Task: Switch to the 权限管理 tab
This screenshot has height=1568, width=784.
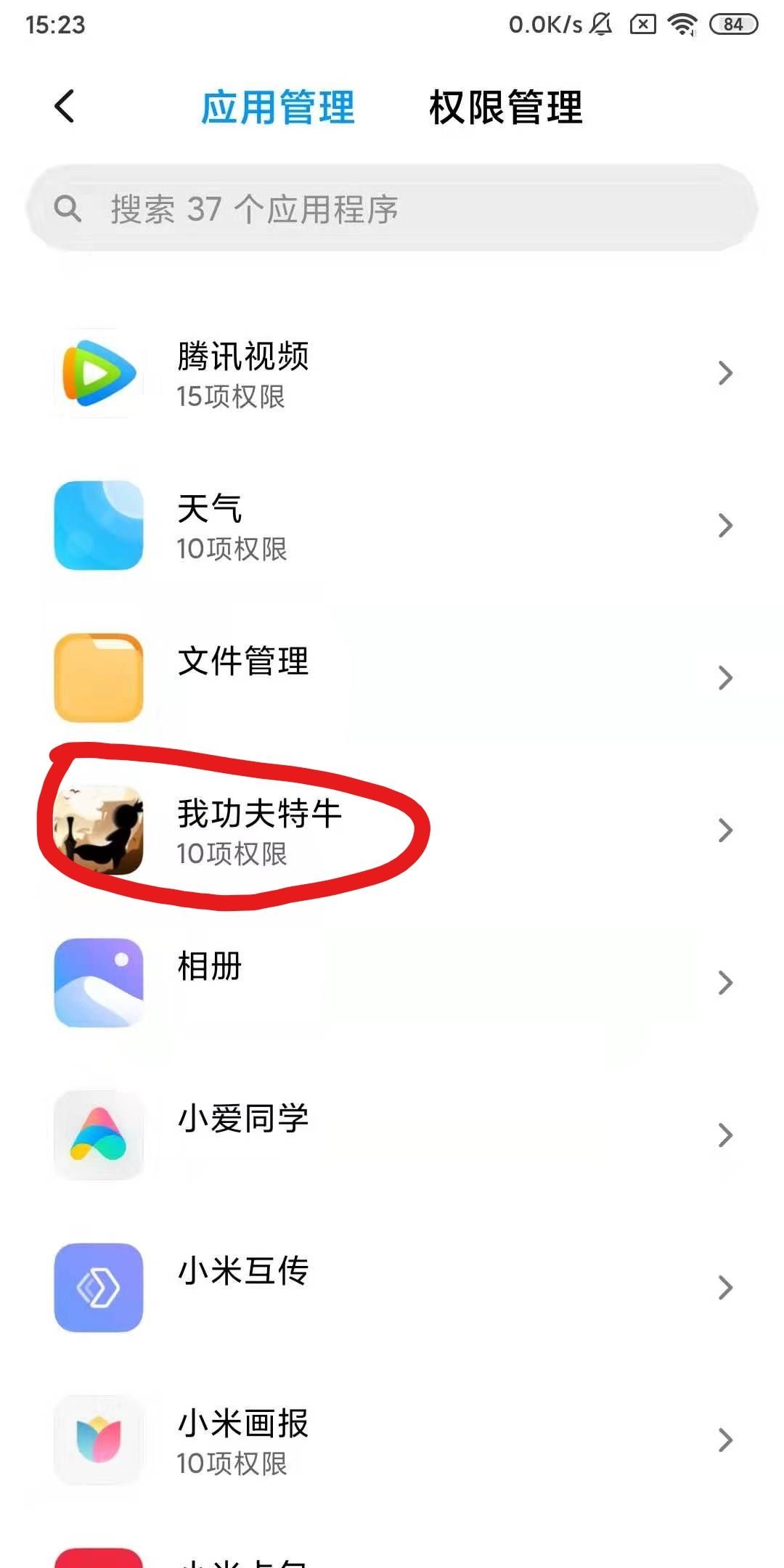Action: click(x=506, y=107)
